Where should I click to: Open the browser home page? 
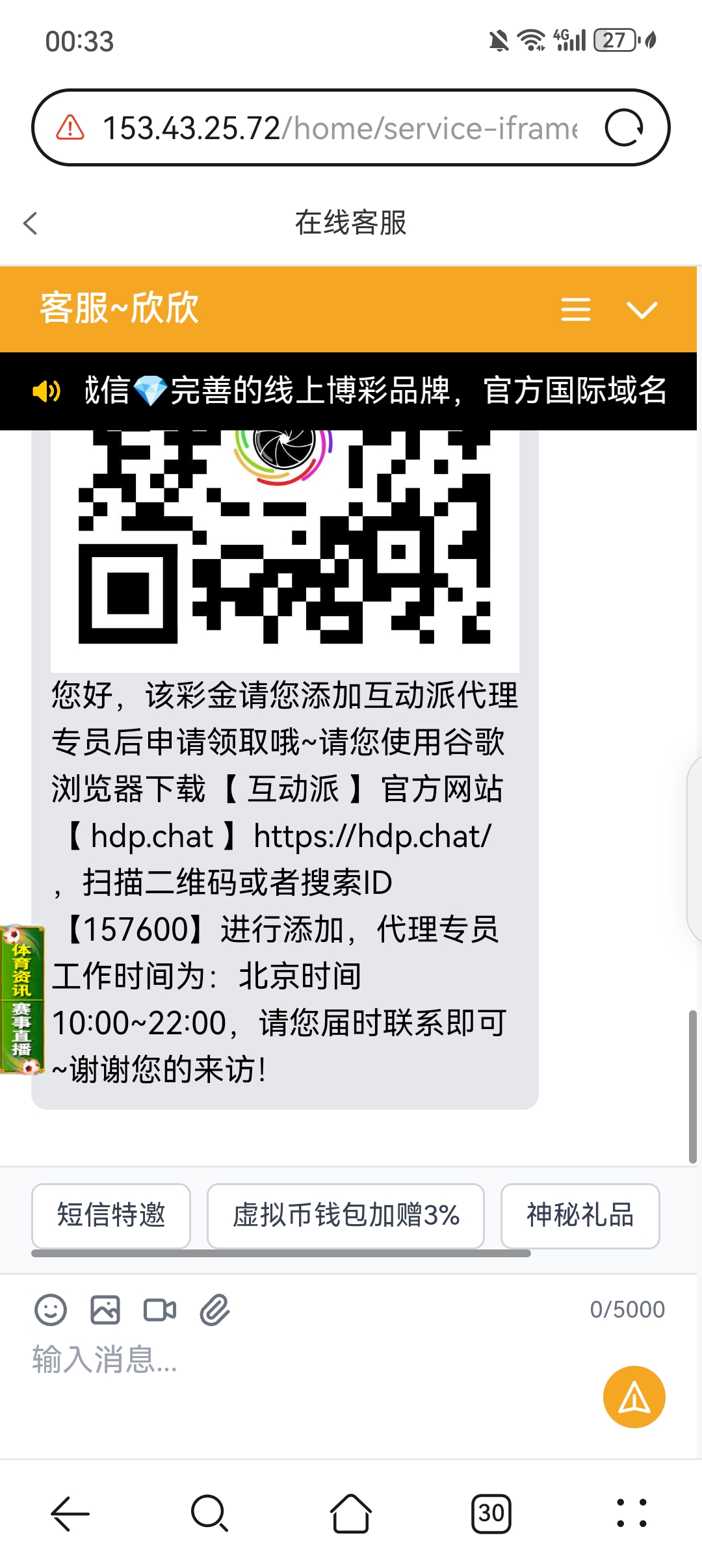tap(351, 1513)
